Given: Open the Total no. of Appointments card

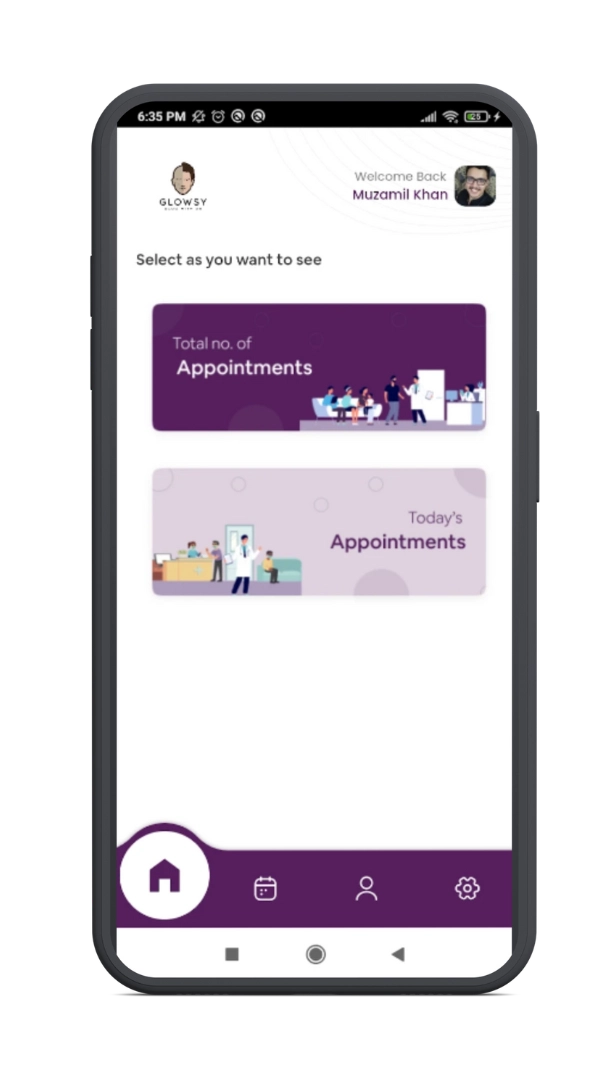Looking at the screenshot, I should click(x=318, y=367).
